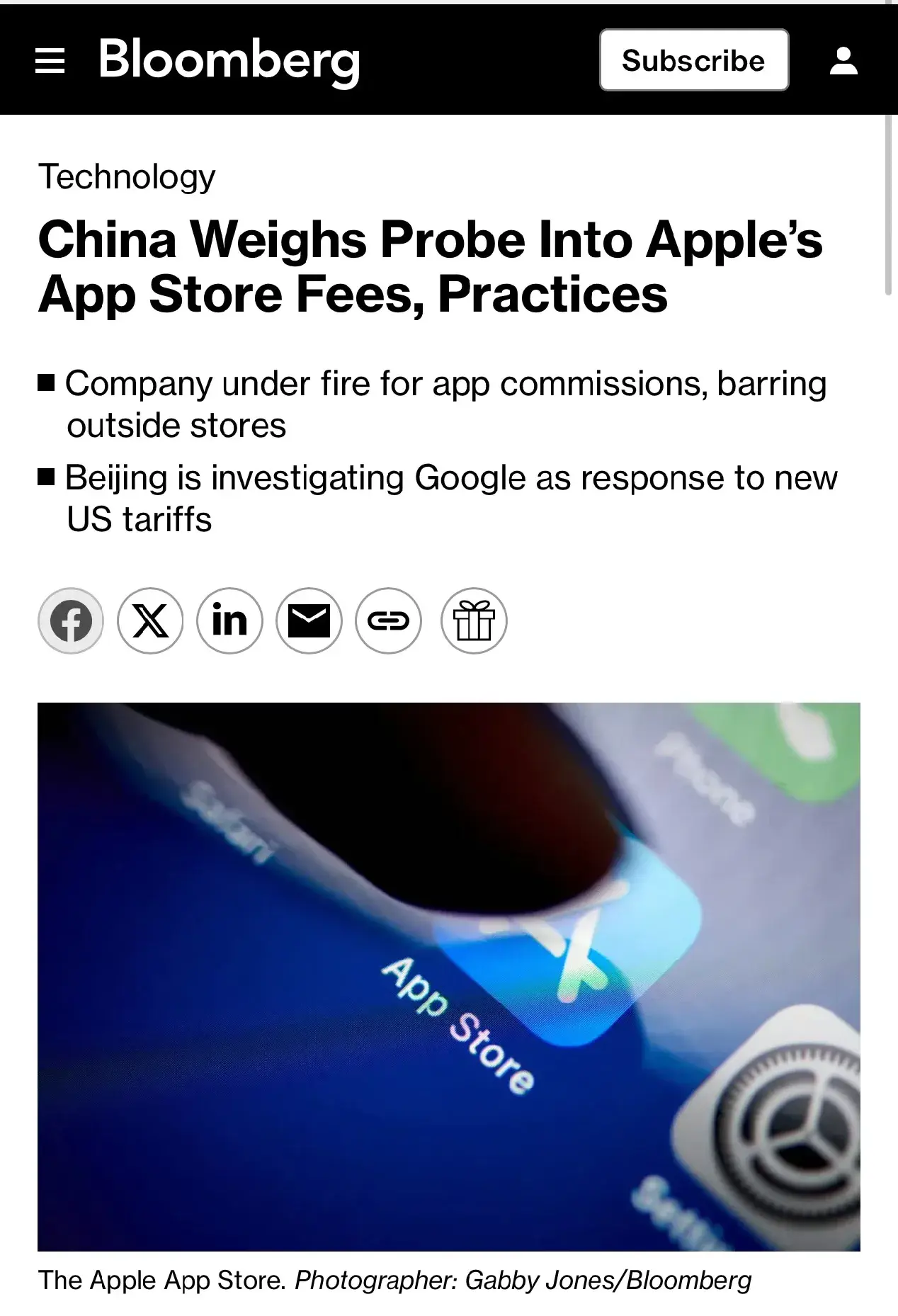Copy the article link

coord(388,620)
